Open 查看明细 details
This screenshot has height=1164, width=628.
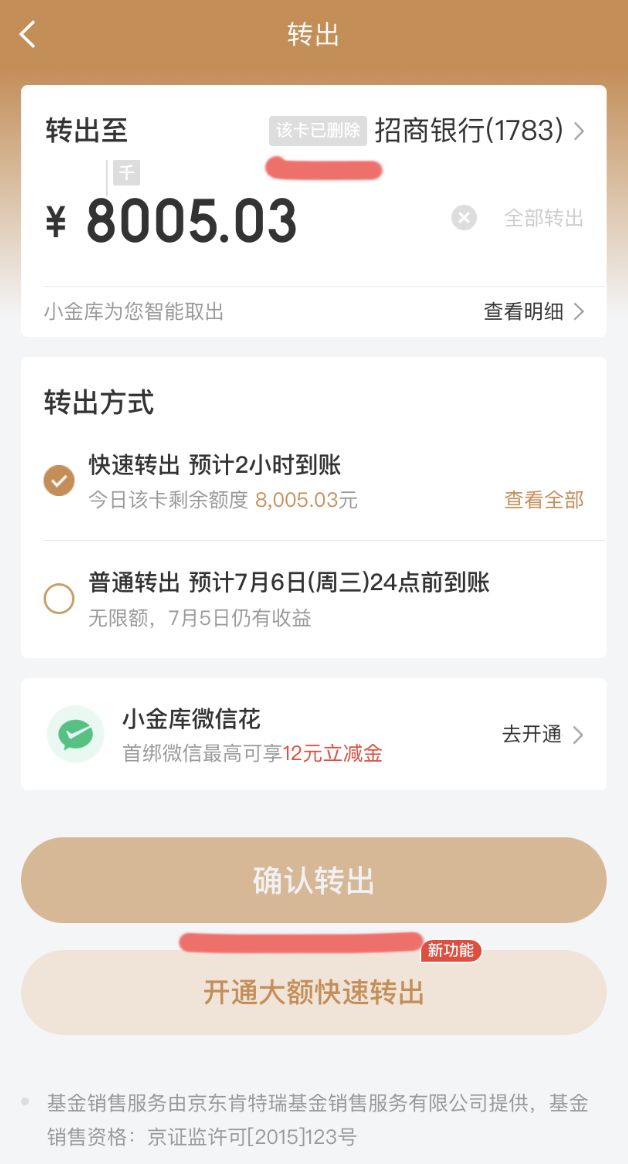(533, 312)
